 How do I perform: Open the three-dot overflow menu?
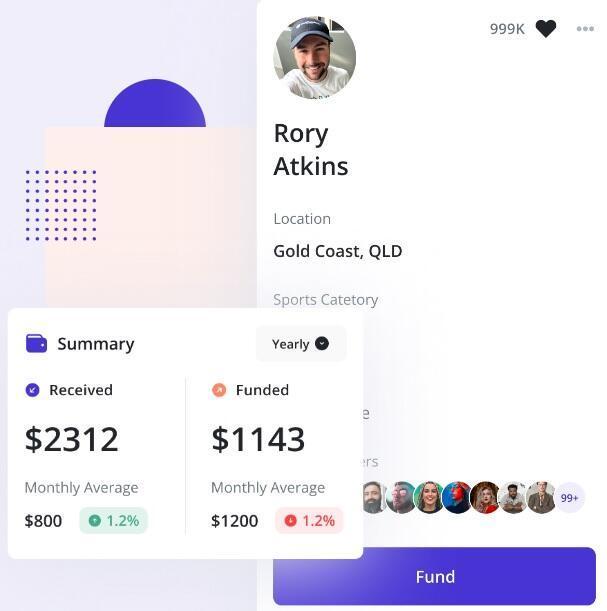pos(585,29)
